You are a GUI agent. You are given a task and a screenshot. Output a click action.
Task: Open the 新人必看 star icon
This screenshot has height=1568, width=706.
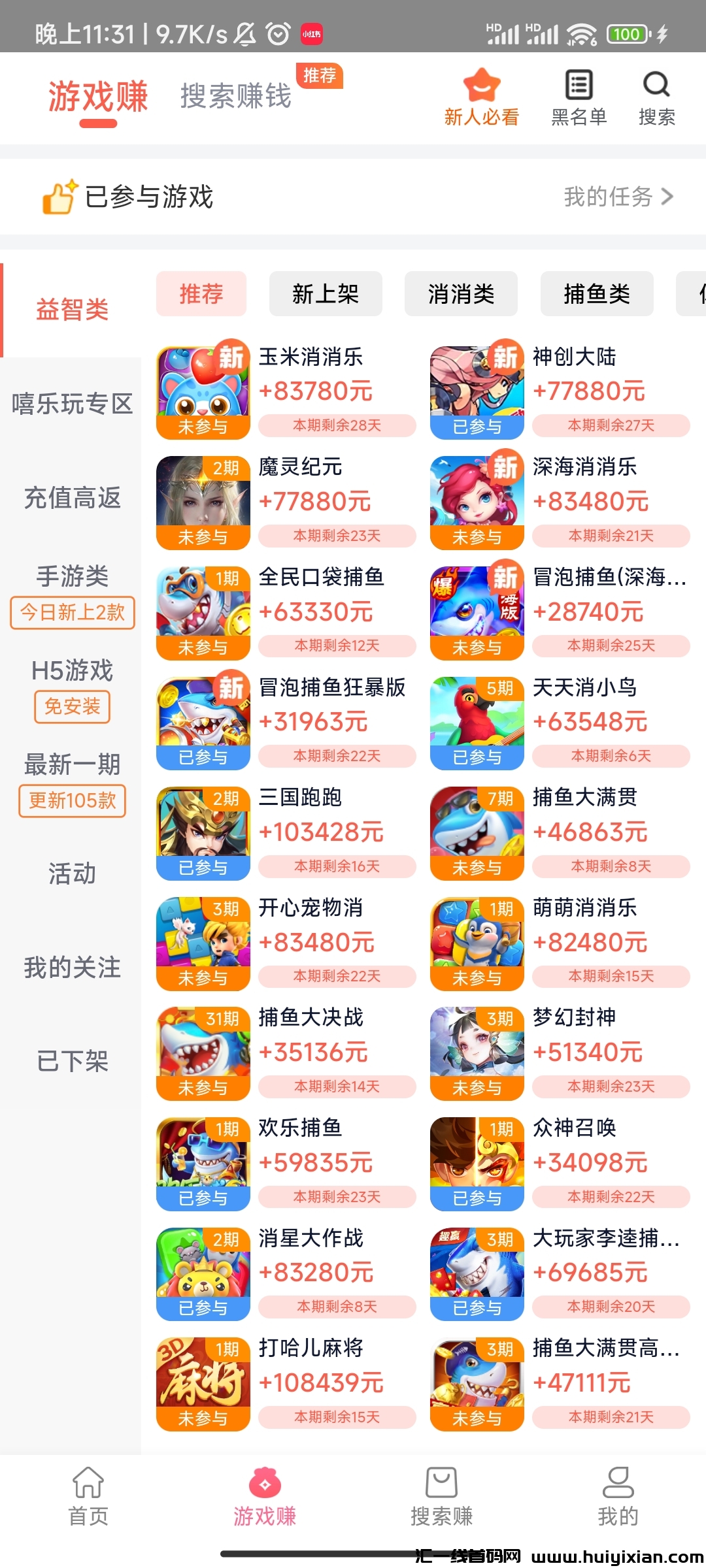pos(480,85)
